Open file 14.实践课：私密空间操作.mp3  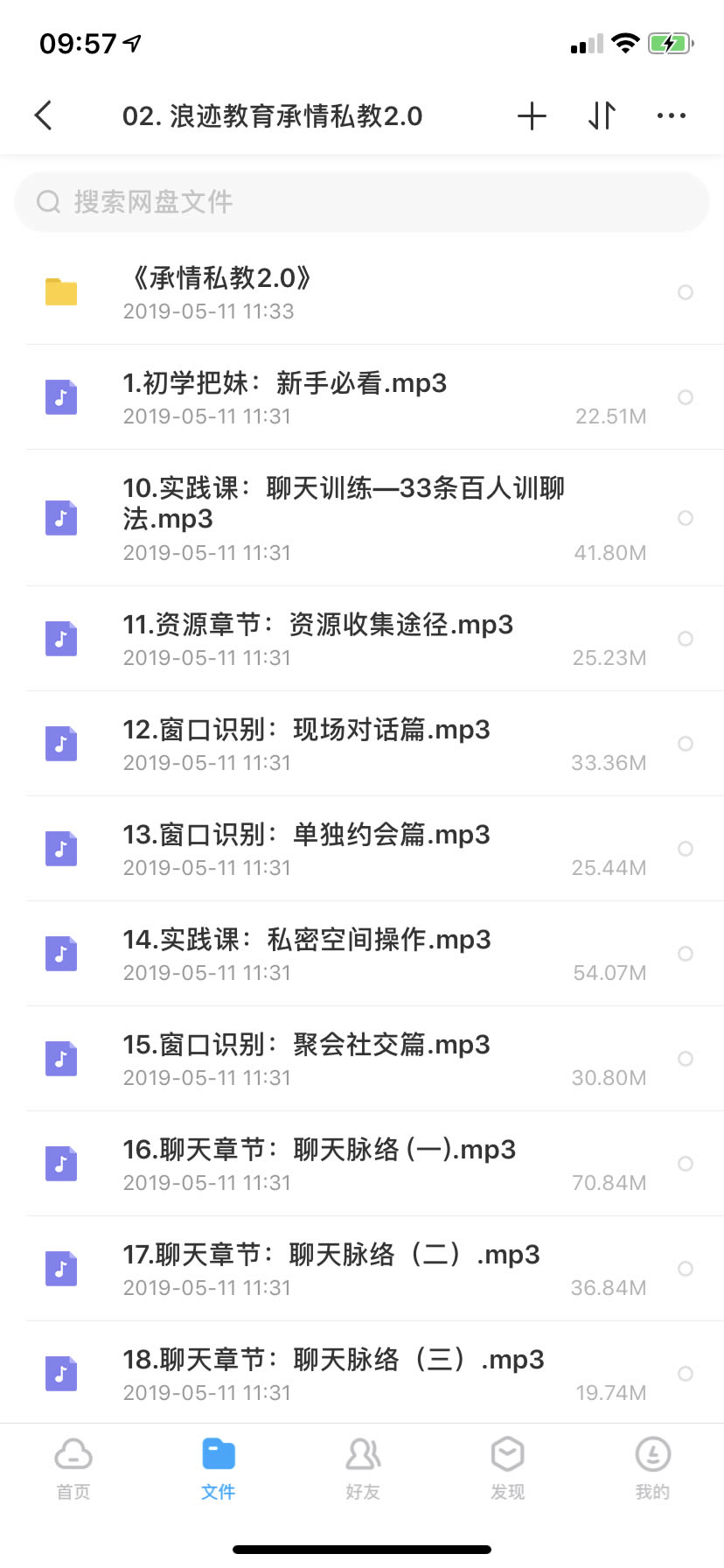[x=362, y=954]
